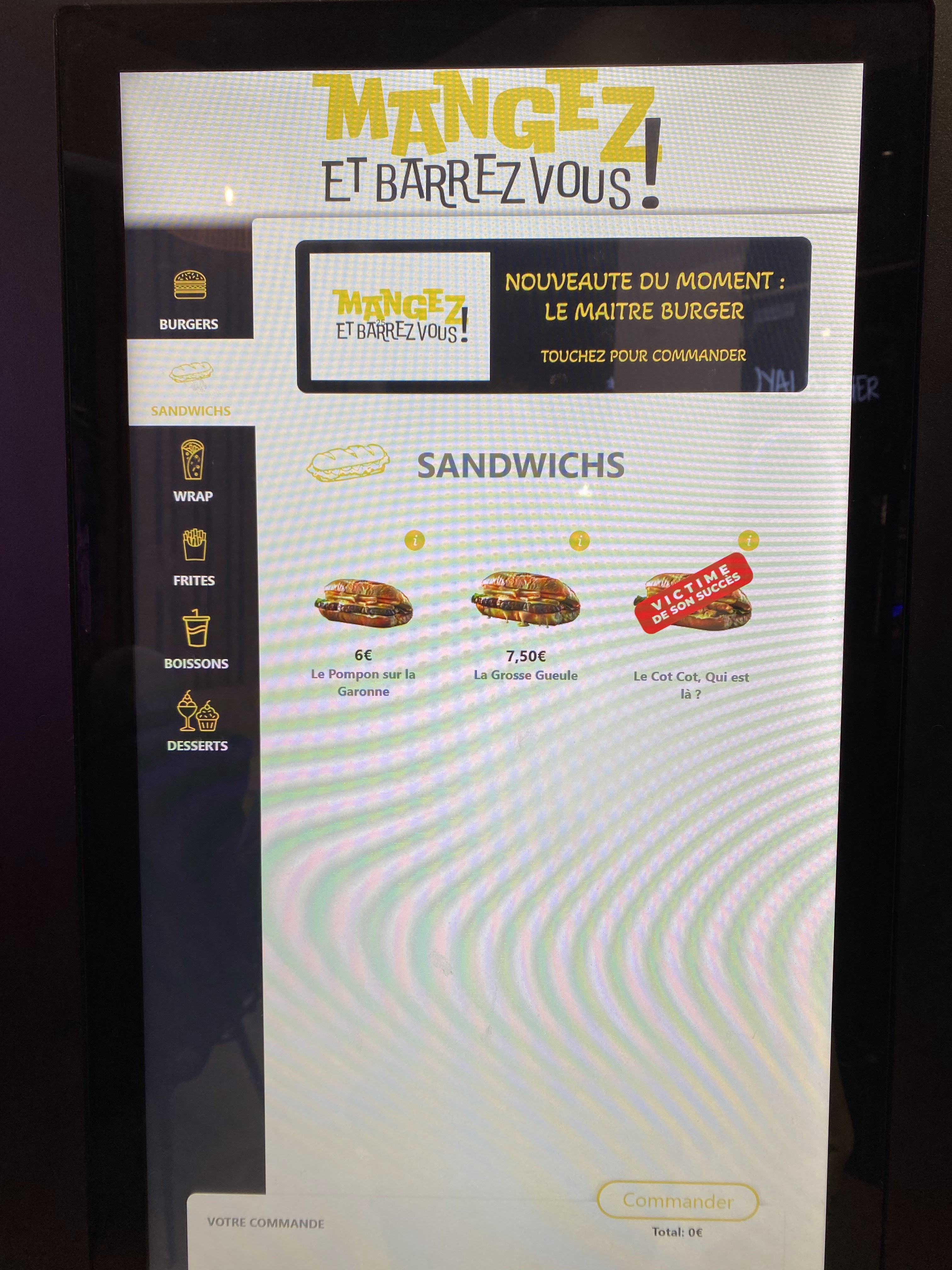Open info for Le Cot Cot sandwich

click(748, 540)
